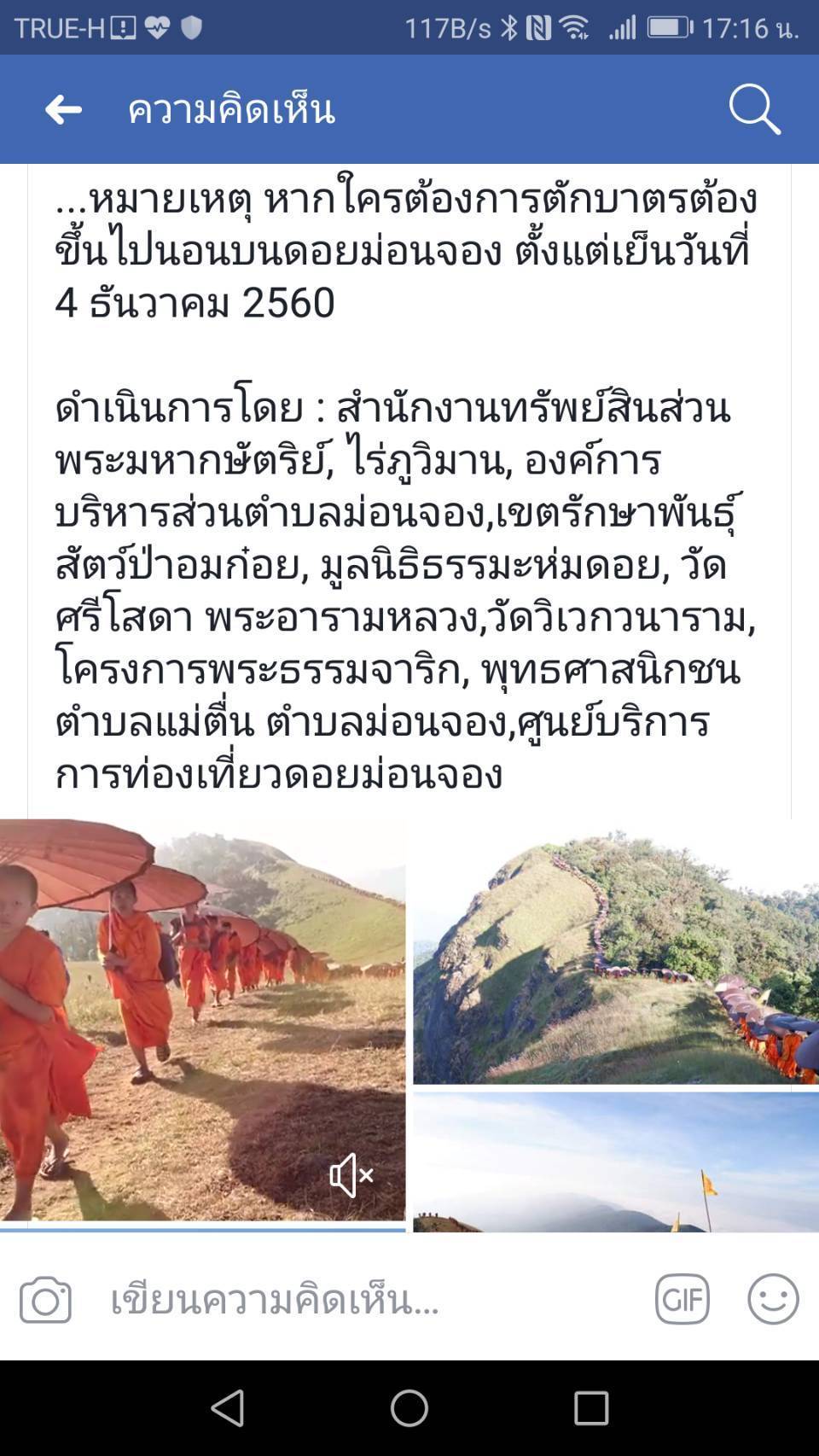The height and width of the screenshot is (1456, 819).
Task: Open the search magnifier icon
Action: pyautogui.click(x=755, y=109)
